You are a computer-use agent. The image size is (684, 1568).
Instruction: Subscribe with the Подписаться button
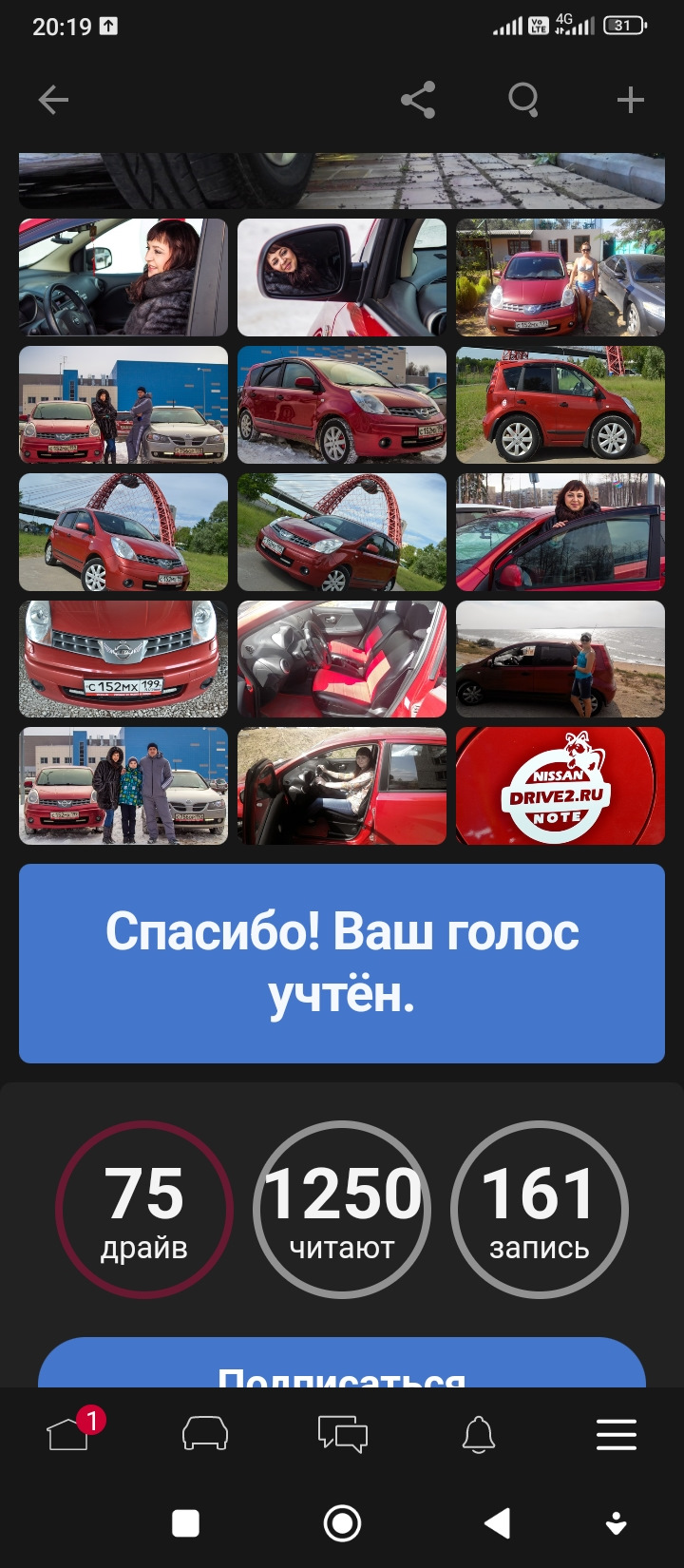342,1367
